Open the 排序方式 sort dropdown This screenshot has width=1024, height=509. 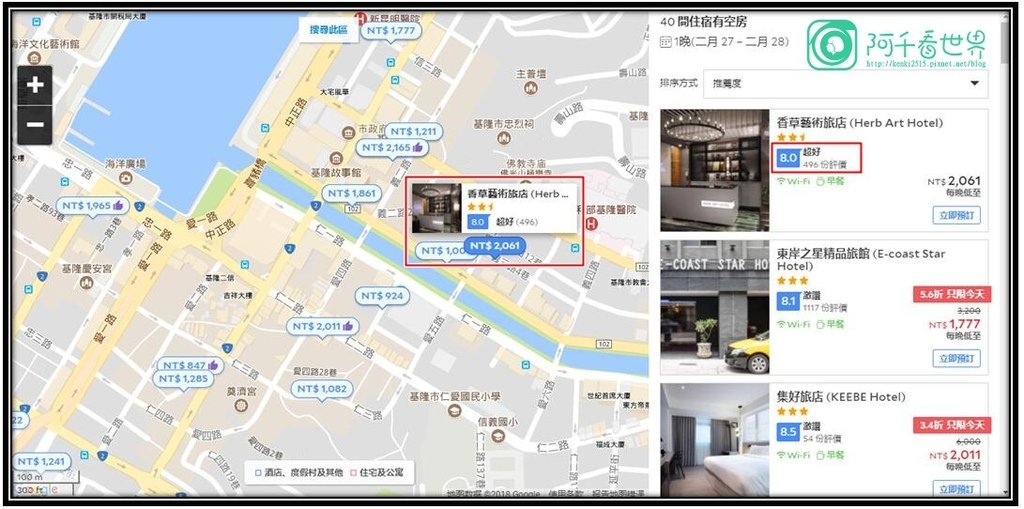(x=845, y=83)
